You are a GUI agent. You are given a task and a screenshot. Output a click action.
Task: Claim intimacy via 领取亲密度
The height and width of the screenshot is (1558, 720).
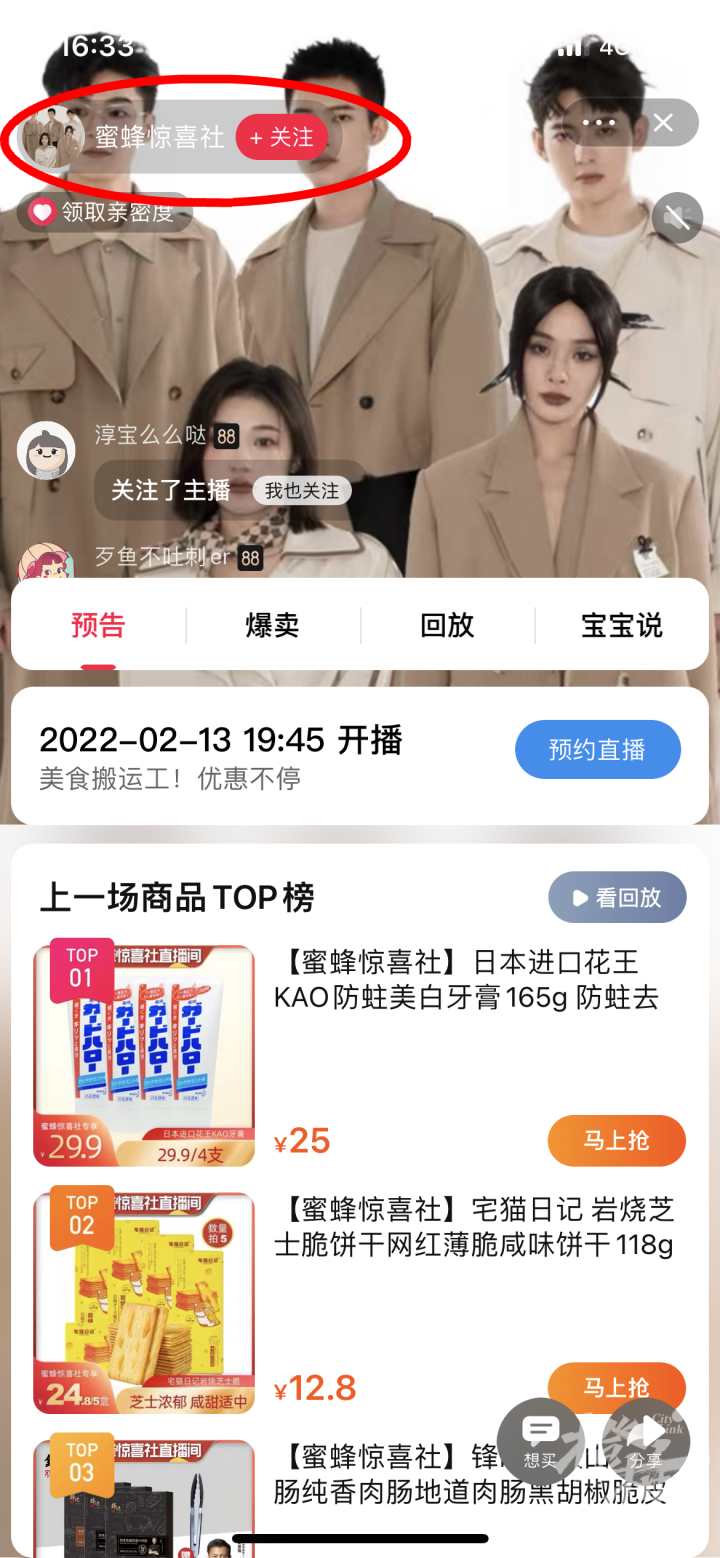point(104,212)
